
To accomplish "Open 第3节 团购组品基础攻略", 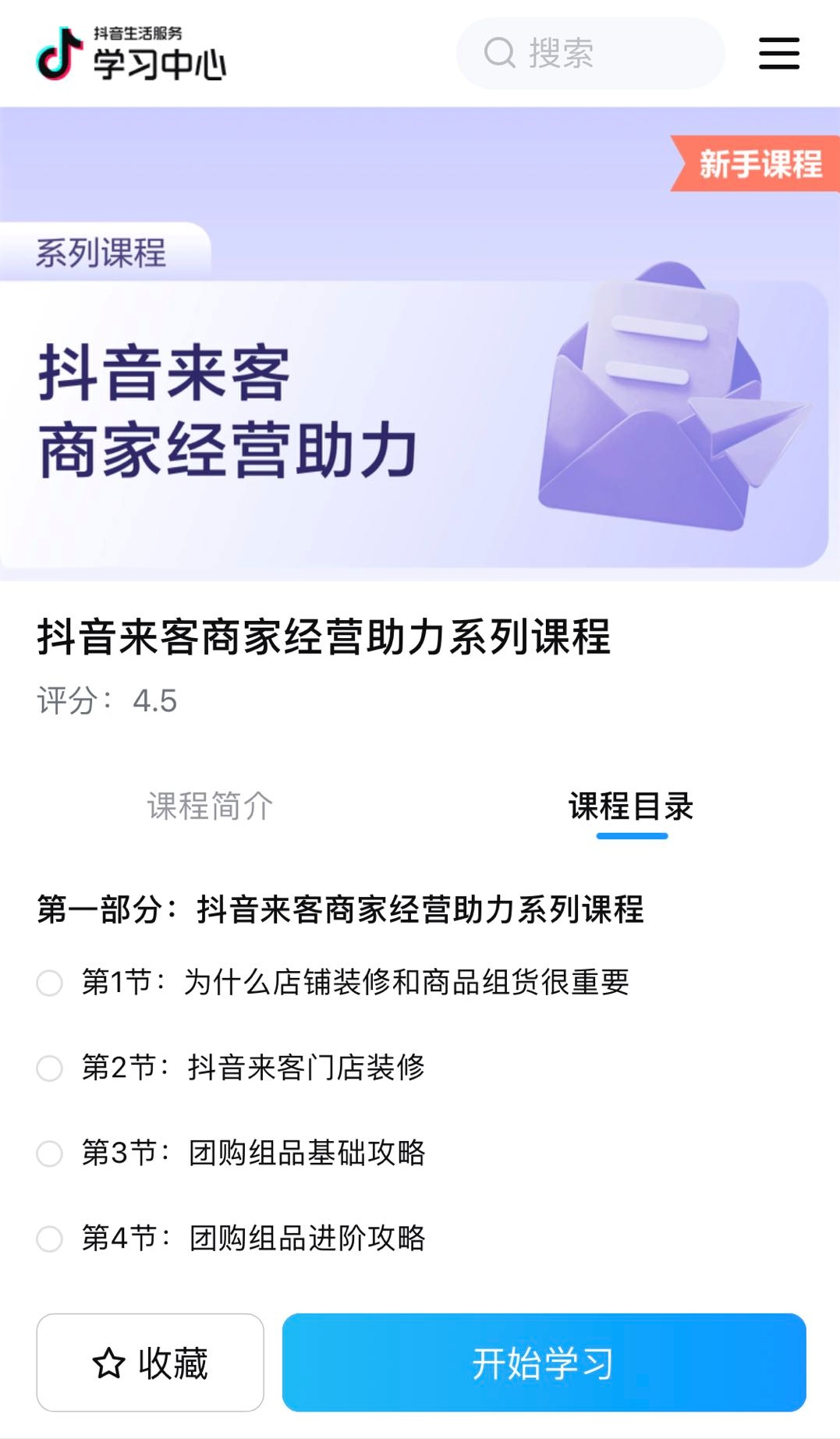I will pyautogui.click(x=253, y=1152).
